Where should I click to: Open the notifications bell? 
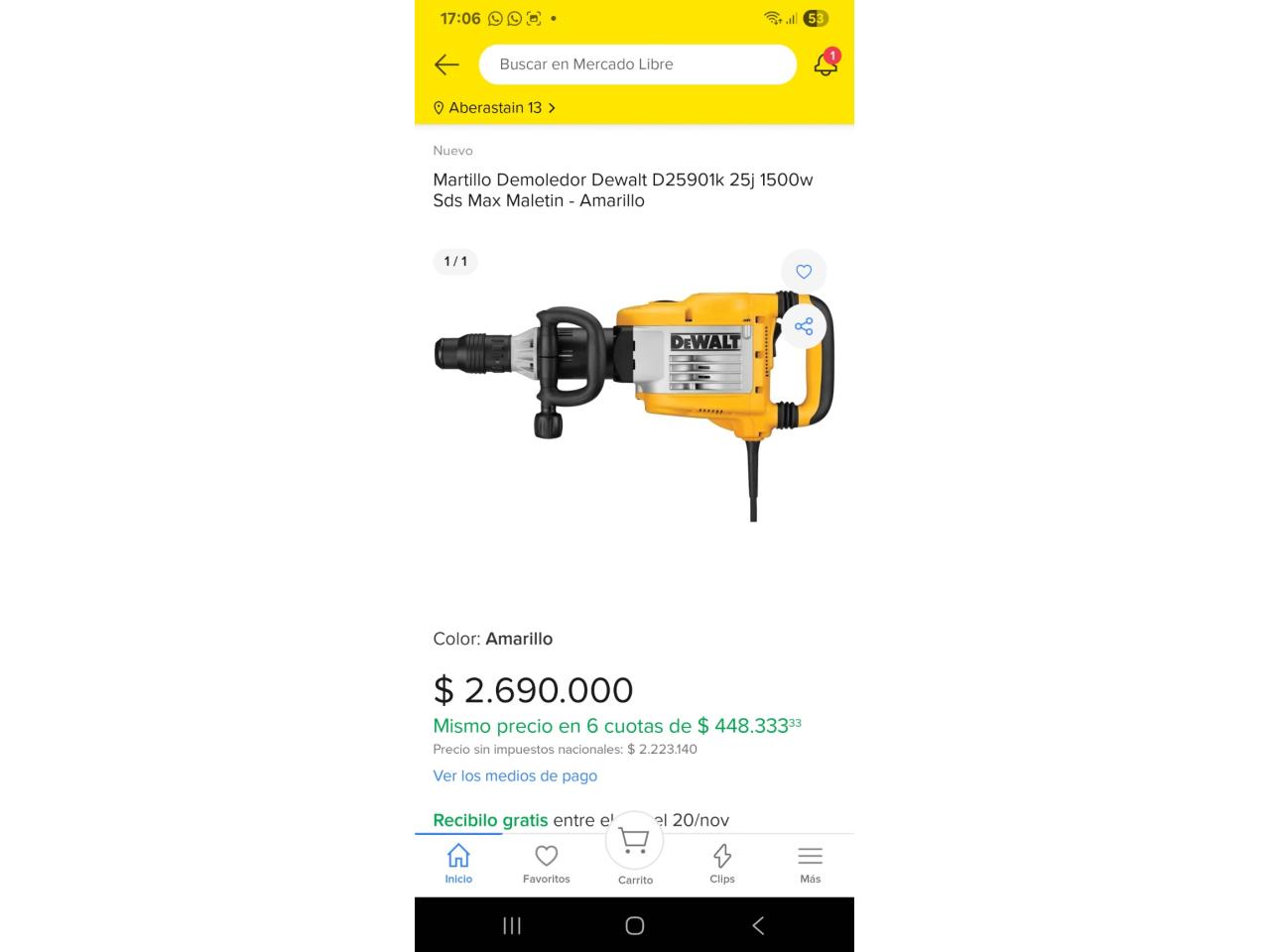coord(825,64)
